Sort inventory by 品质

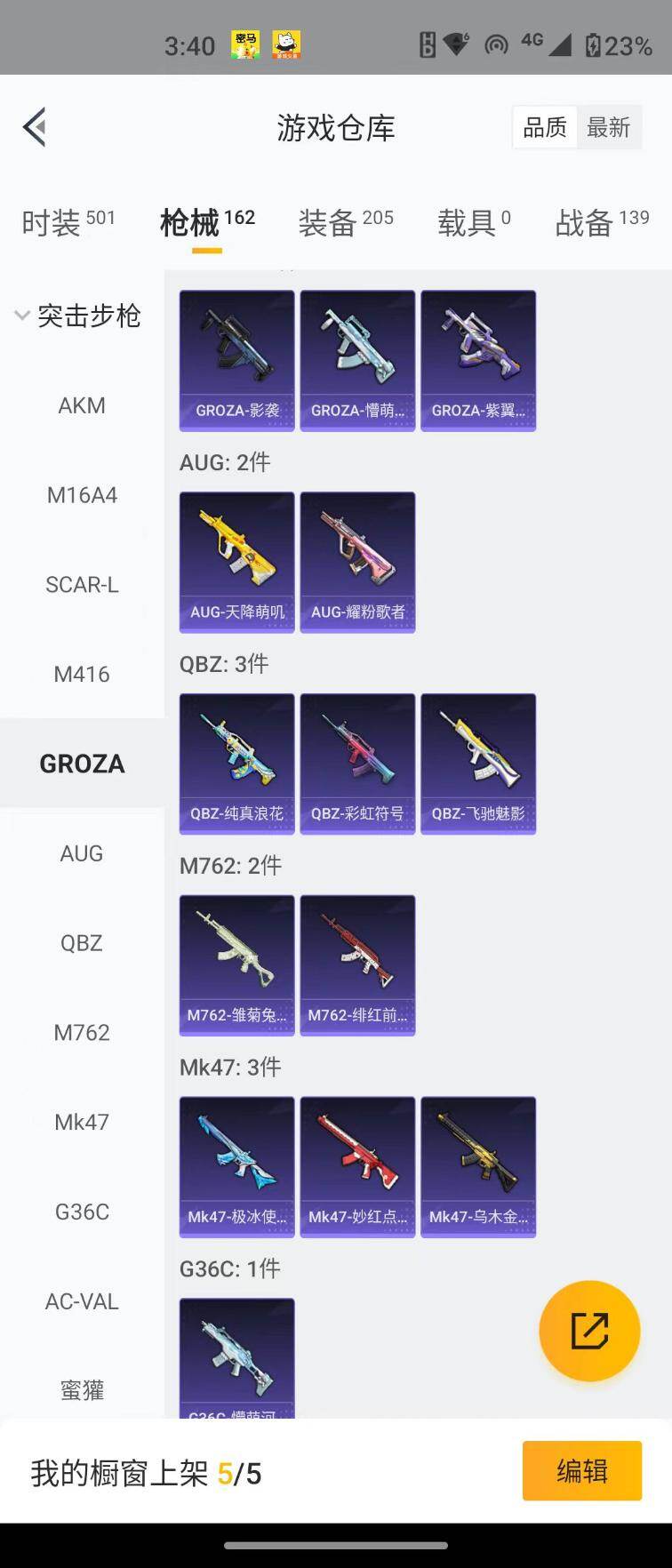point(545,128)
